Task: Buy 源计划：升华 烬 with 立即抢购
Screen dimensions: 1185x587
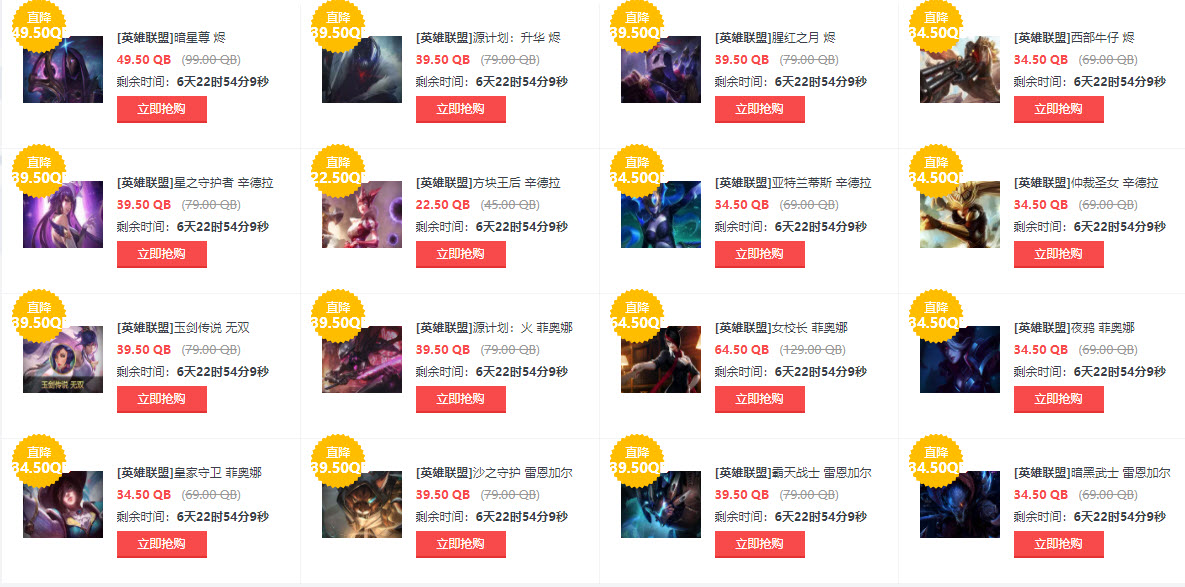Action: [460, 109]
